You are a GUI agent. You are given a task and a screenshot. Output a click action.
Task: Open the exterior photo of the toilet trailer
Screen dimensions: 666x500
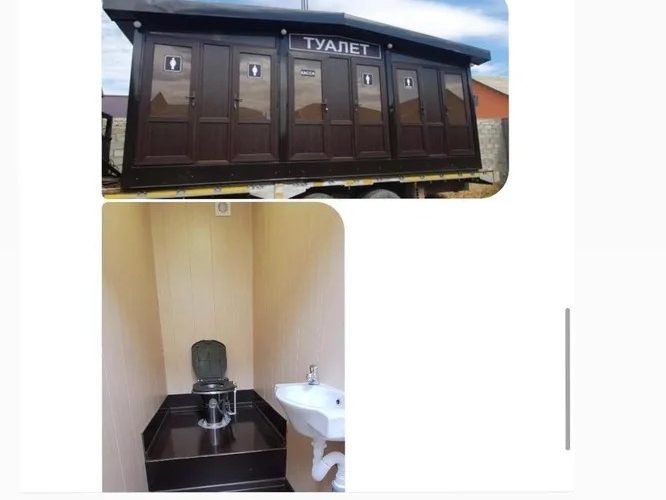click(305, 98)
